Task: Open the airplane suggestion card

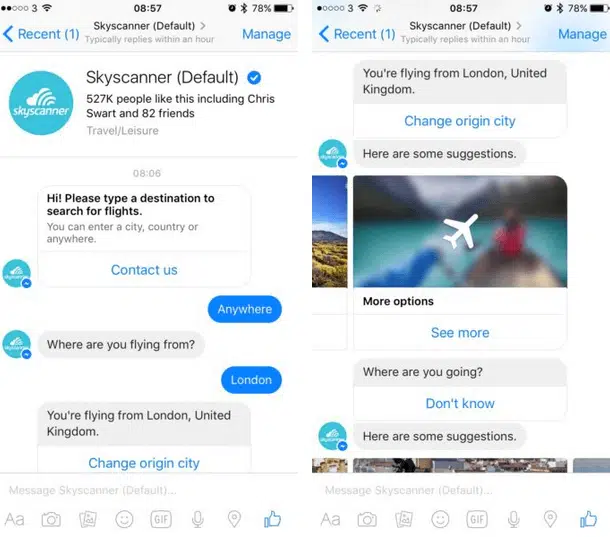Action: pos(459,231)
